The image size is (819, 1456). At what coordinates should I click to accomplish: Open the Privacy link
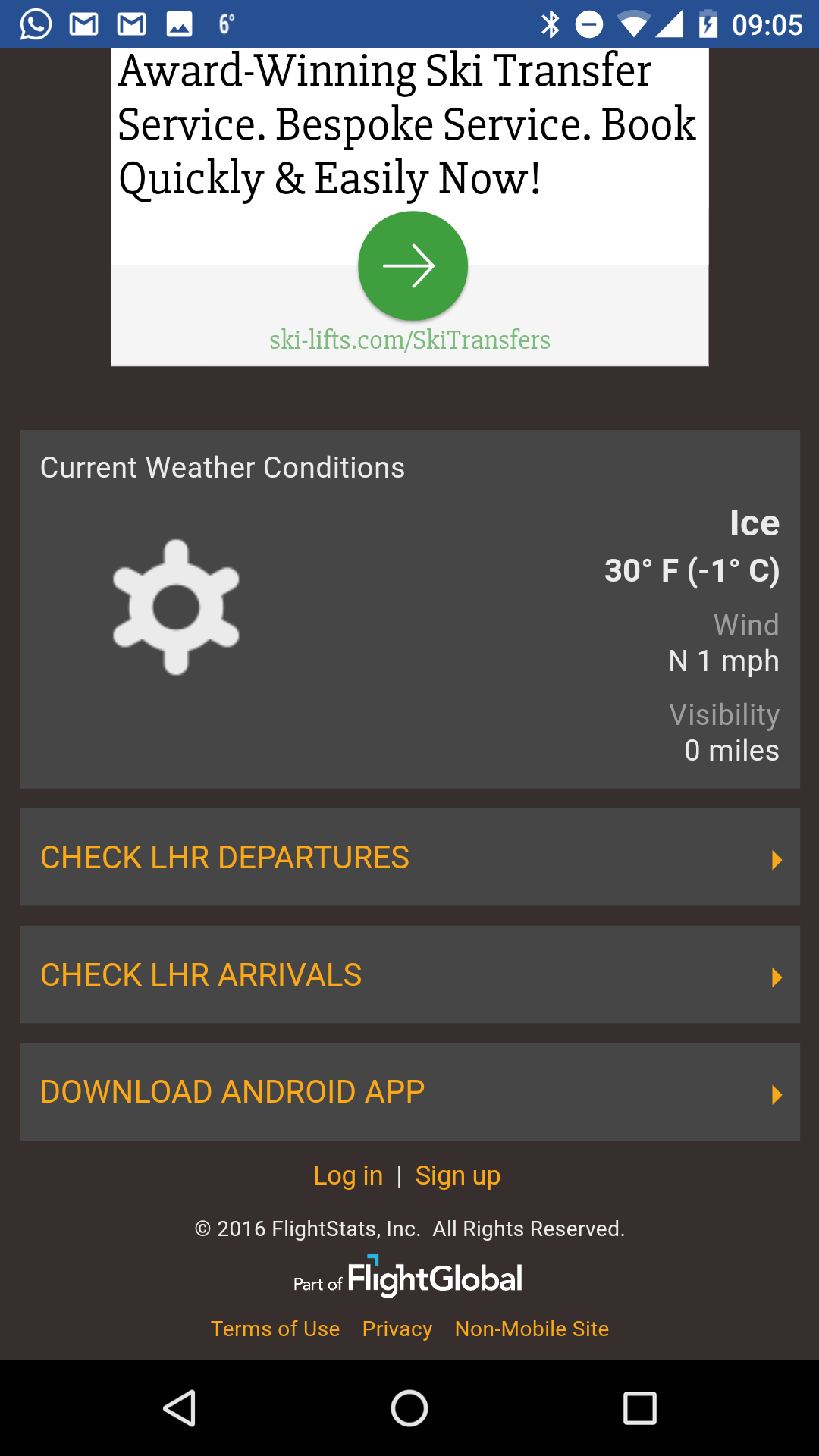(397, 1329)
